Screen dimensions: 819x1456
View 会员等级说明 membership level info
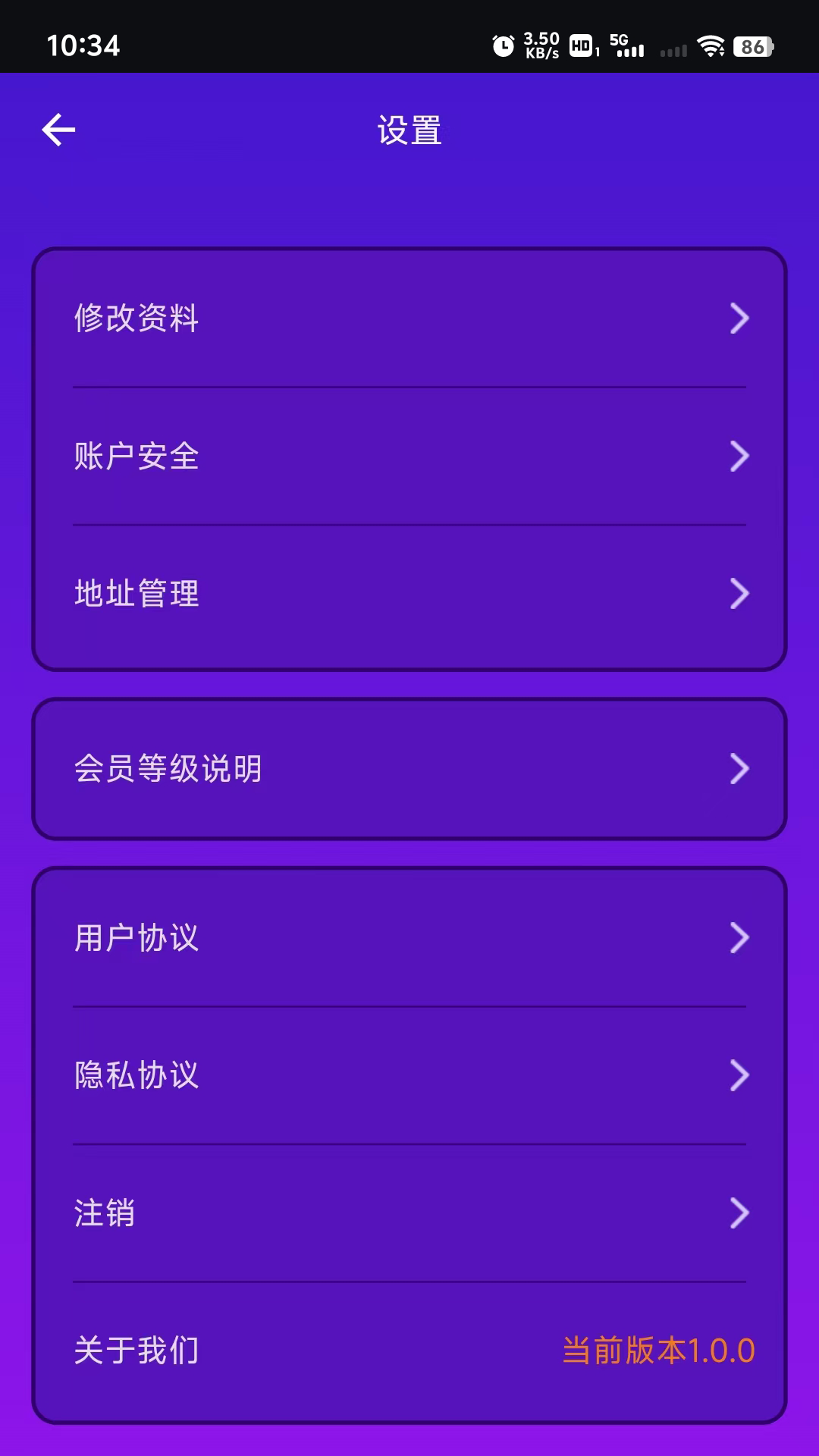tap(409, 769)
